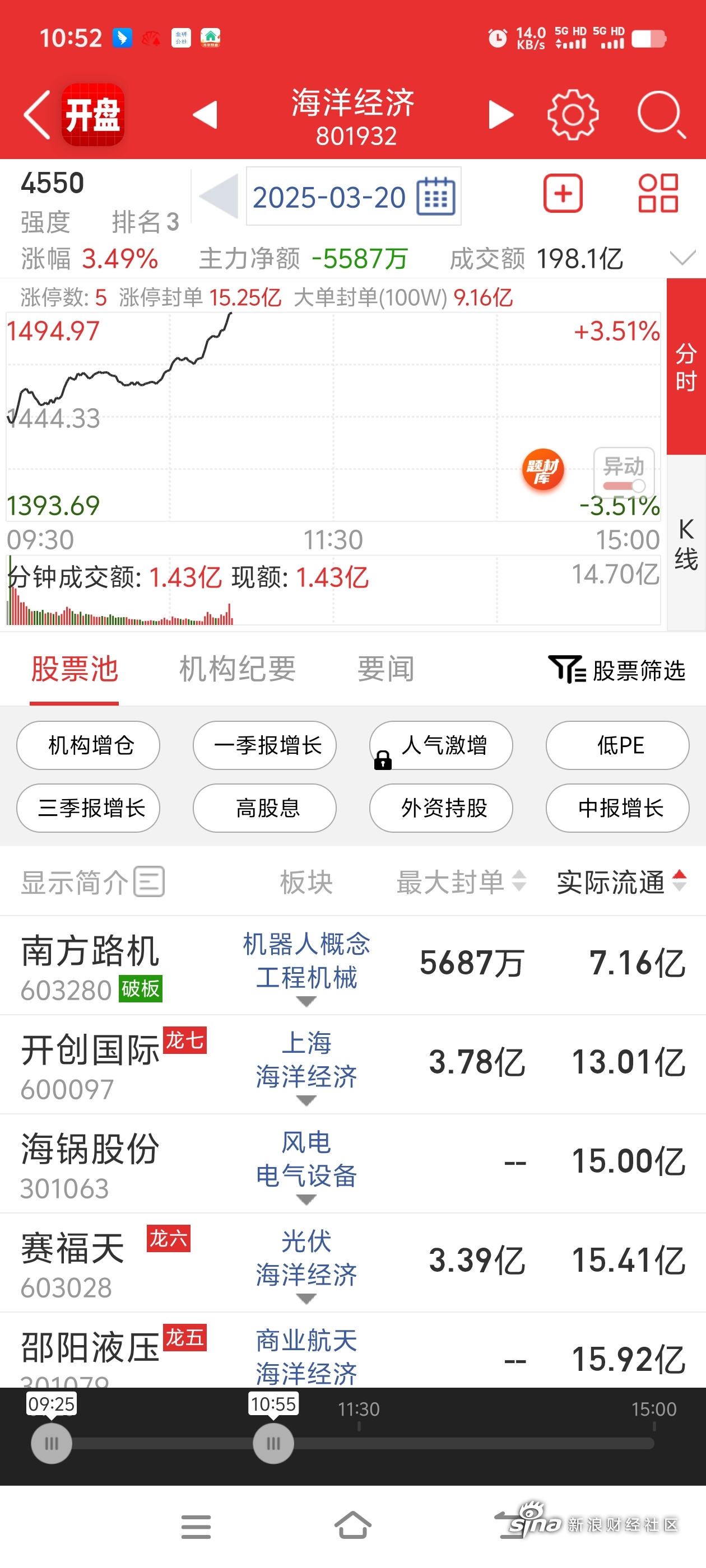Screen dimensions: 706x1568
Task: Switch to the 要闻 tab
Action: 385,669
